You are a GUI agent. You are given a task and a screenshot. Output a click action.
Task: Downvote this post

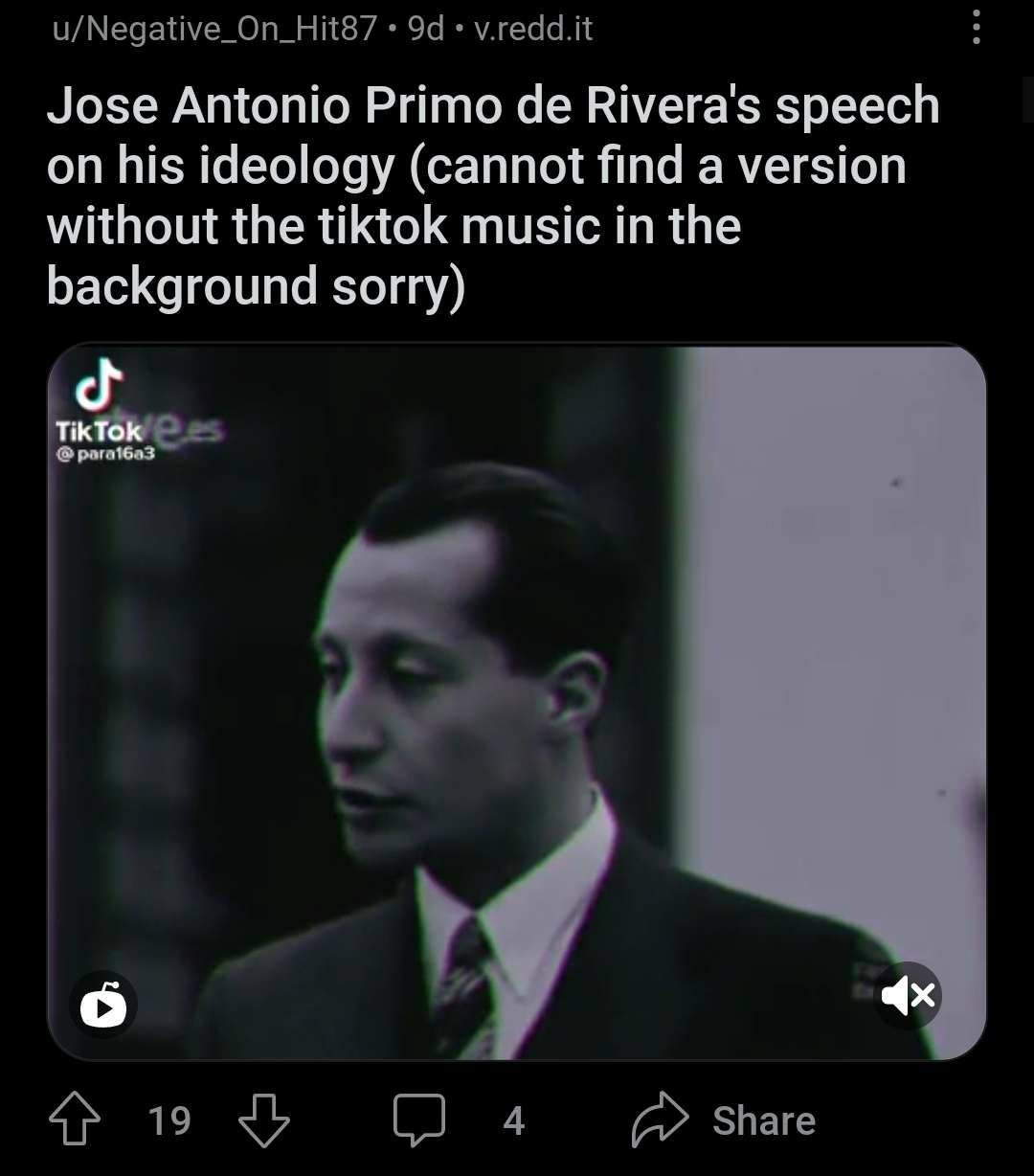pyautogui.click(x=263, y=1120)
